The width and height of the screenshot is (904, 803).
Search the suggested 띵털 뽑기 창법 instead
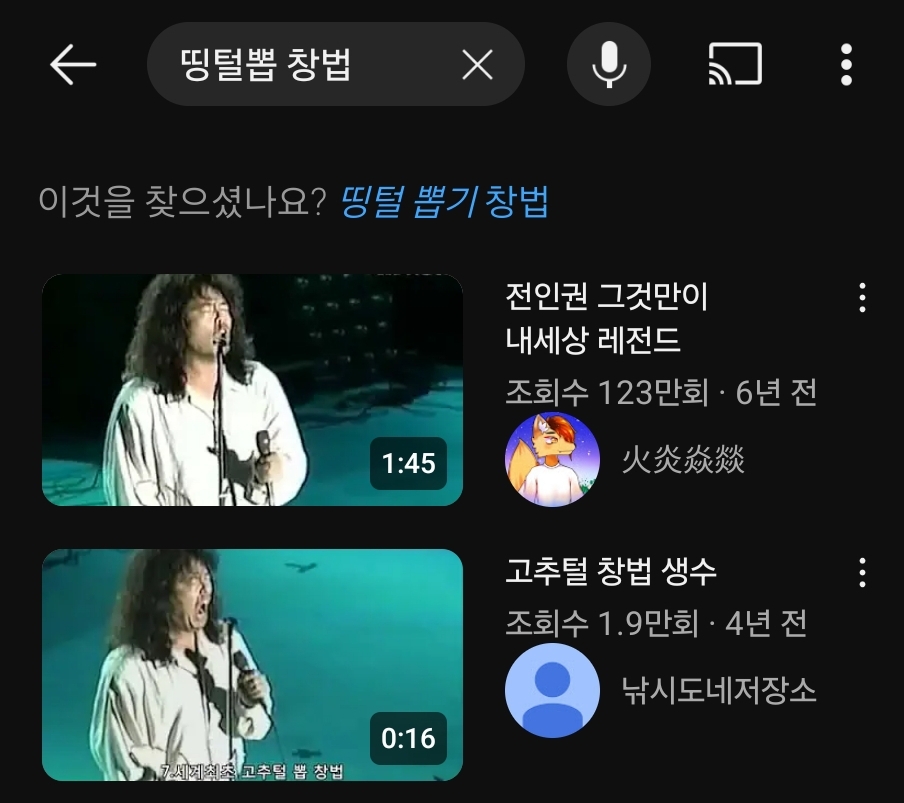pos(444,203)
